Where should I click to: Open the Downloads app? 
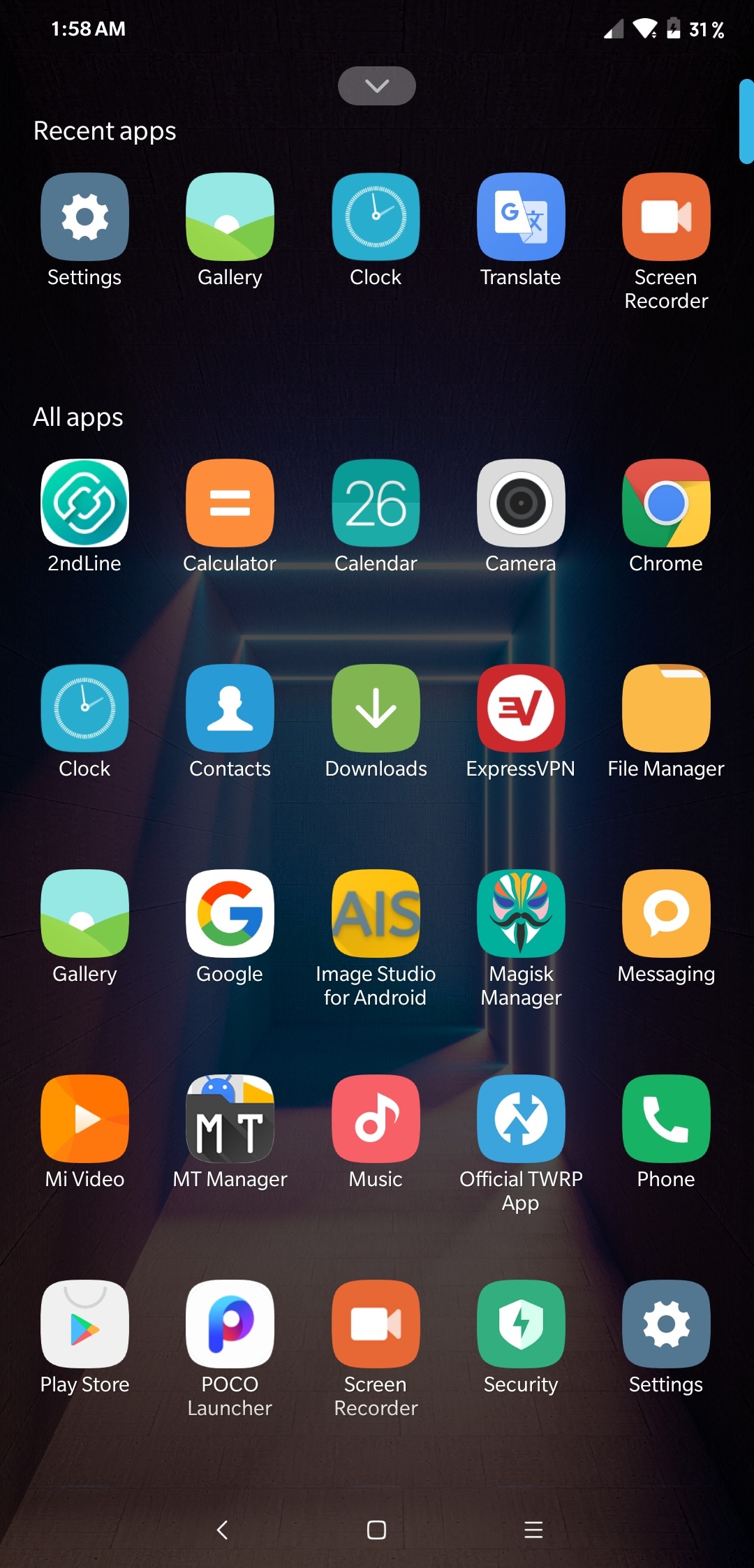click(376, 708)
